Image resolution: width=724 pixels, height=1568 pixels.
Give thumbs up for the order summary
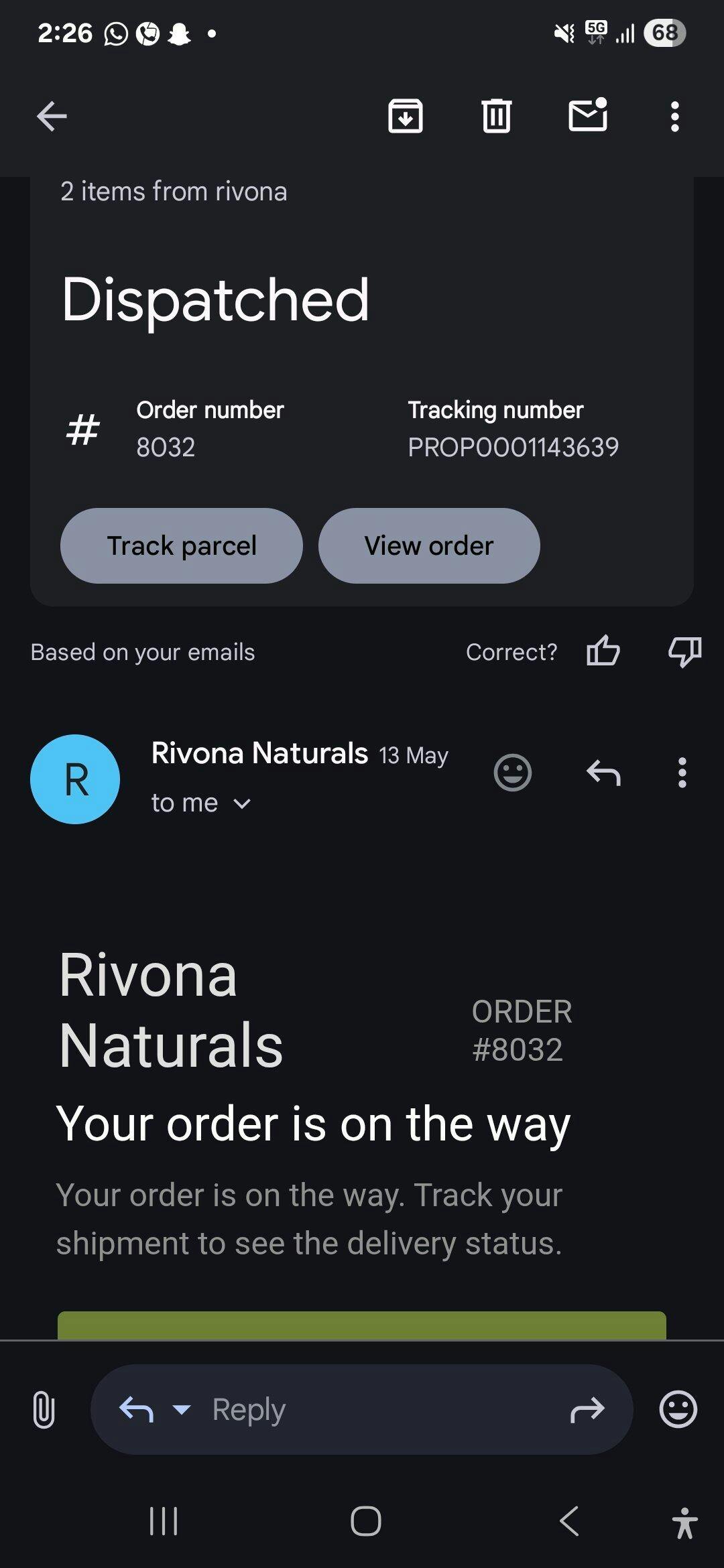click(603, 651)
